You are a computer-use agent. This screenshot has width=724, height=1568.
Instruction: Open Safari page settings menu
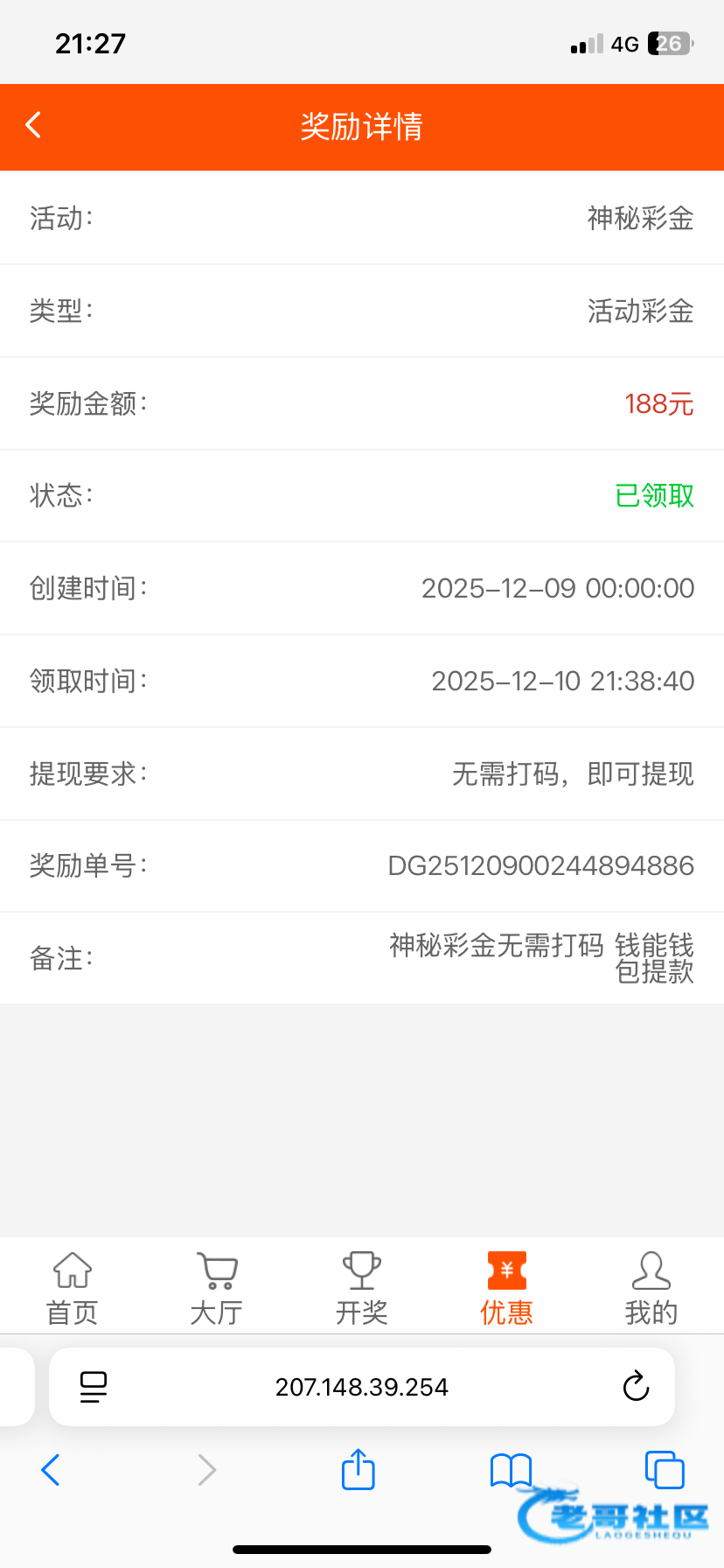tap(93, 1387)
